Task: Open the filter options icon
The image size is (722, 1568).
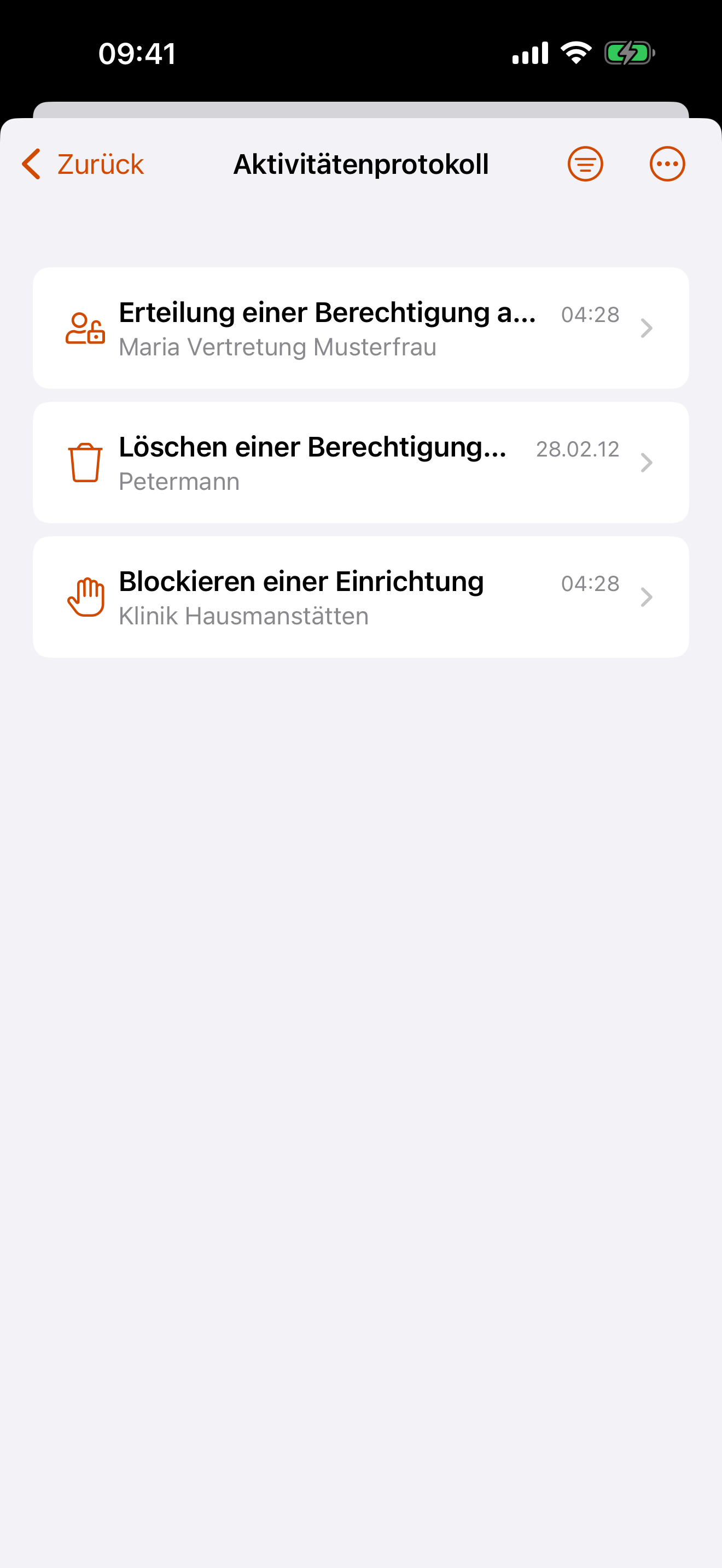Action: click(x=585, y=165)
